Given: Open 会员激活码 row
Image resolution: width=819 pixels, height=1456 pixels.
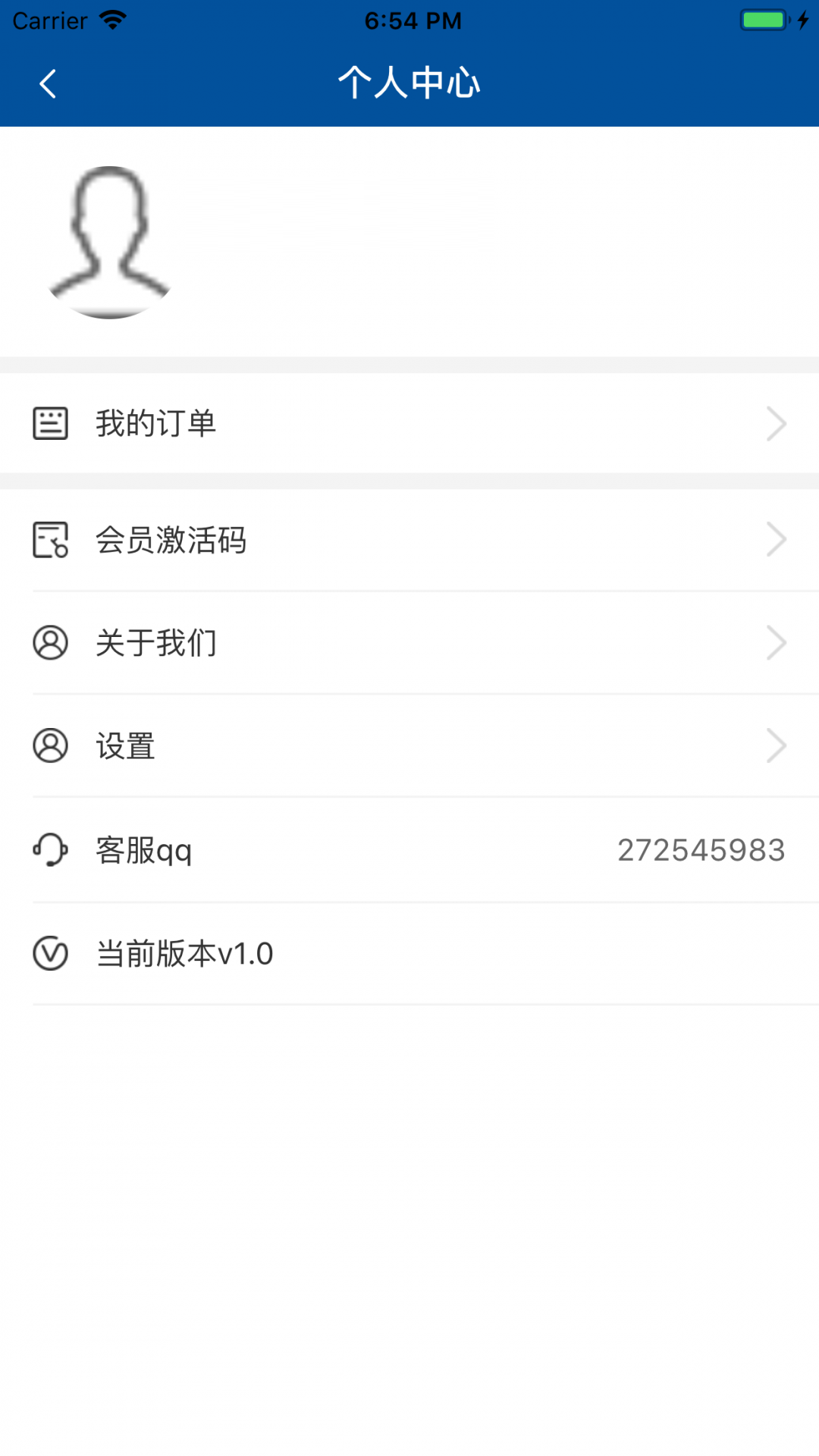Looking at the screenshot, I should pos(409,540).
